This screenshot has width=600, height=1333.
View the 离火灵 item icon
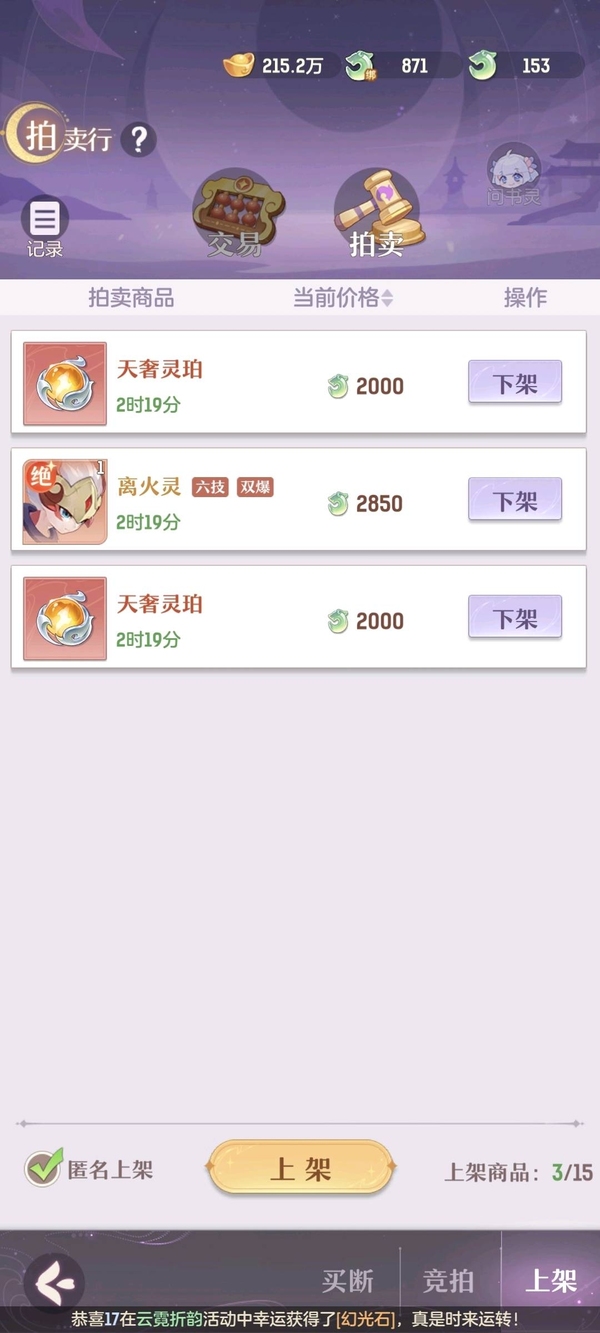tap(65, 502)
